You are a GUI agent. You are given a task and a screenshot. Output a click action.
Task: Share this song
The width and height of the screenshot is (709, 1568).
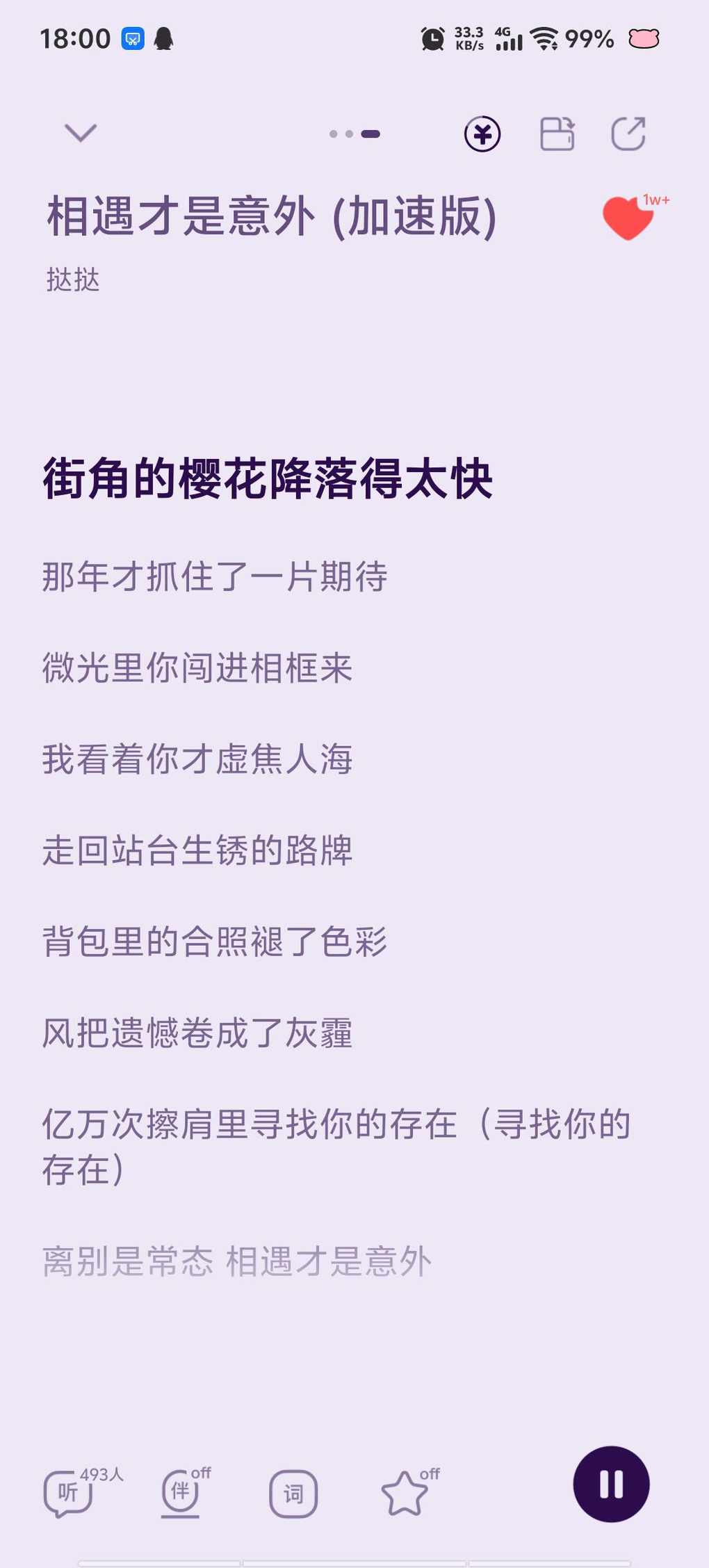point(628,134)
